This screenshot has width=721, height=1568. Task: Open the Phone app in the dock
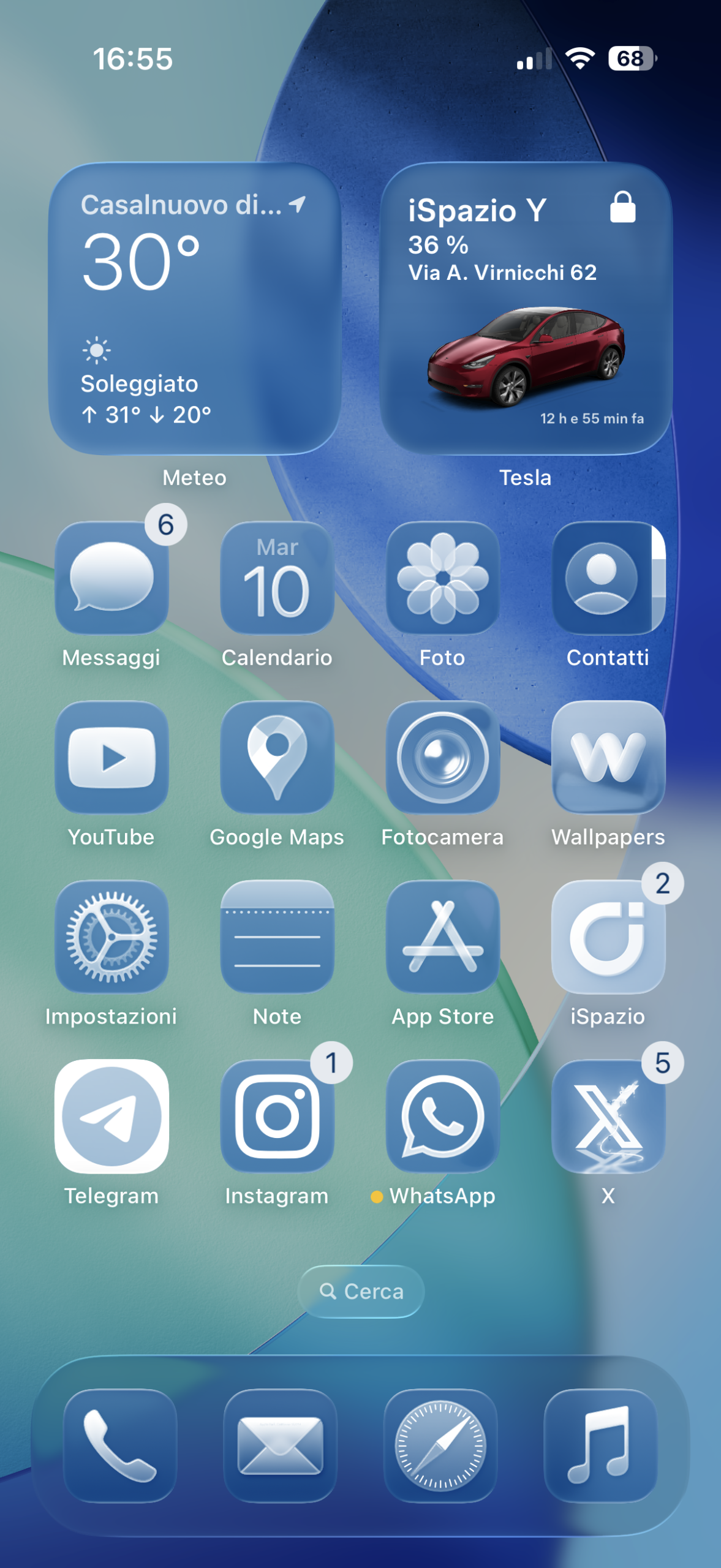[120, 1445]
